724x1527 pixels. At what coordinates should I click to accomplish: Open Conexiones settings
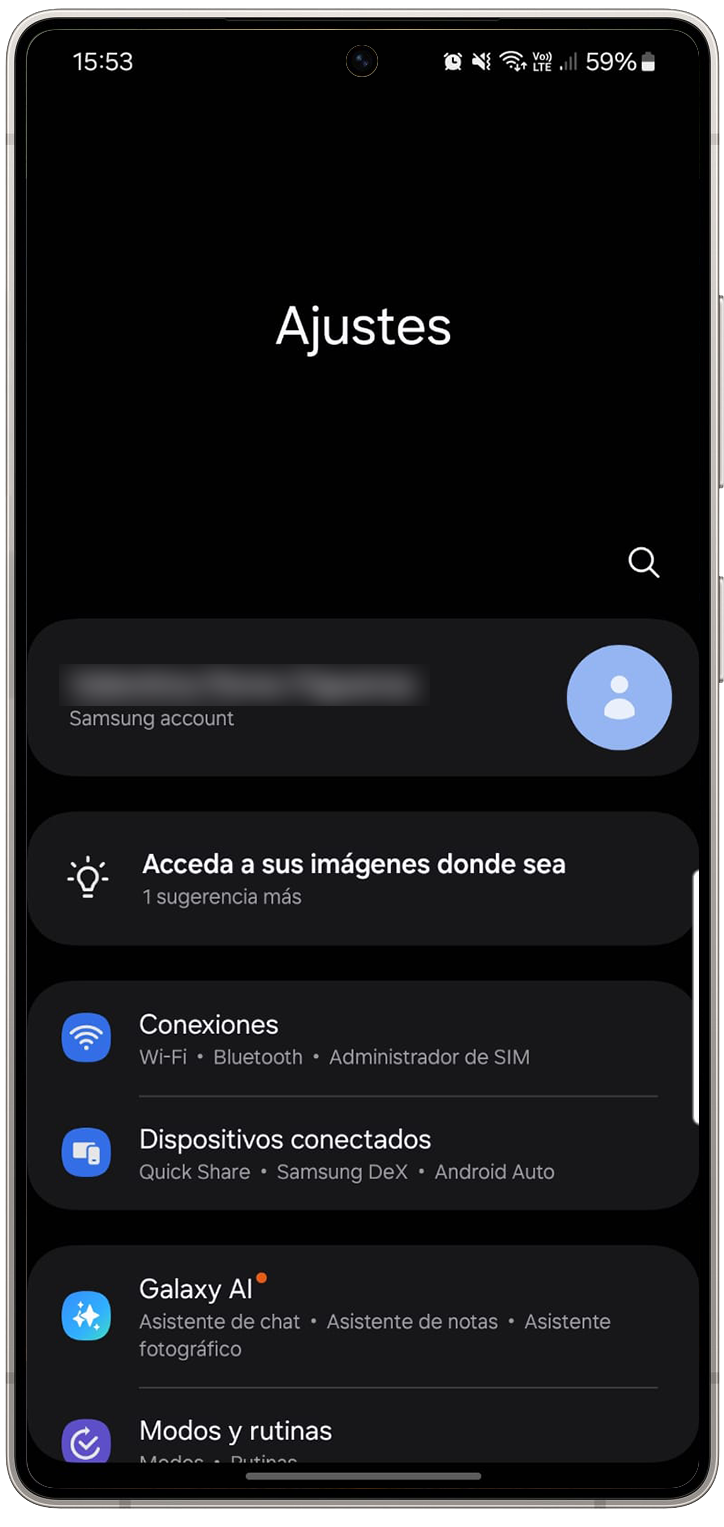334,1039
